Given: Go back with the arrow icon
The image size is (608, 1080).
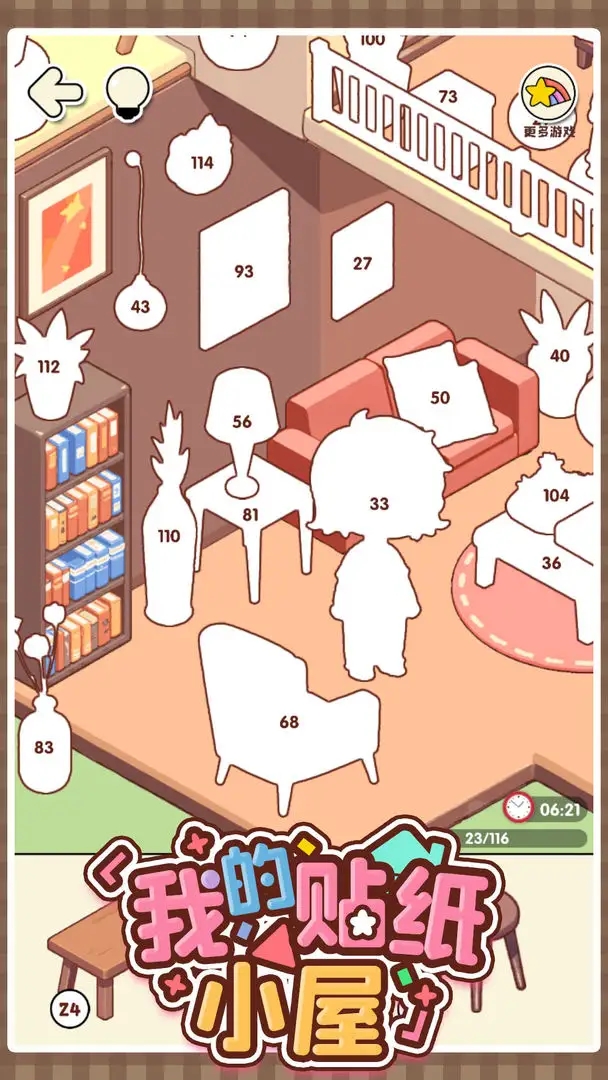Looking at the screenshot, I should [x=55, y=92].
